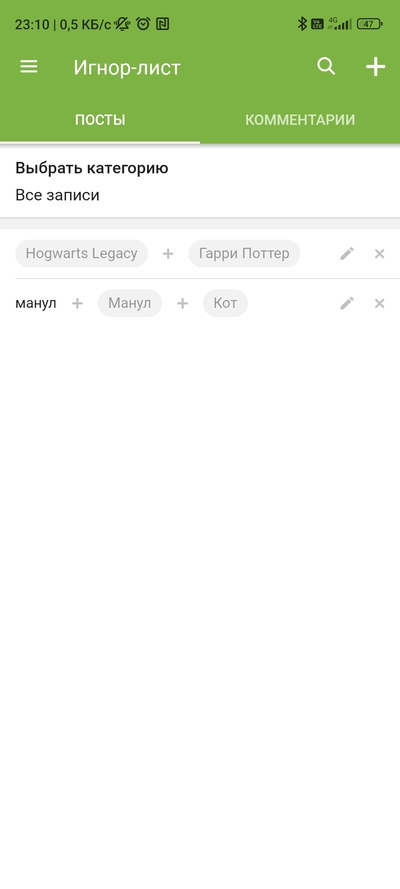Image resolution: width=400 pixels, height=889 pixels.
Task: Open search in the ignore list
Action: pyautogui.click(x=326, y=67)
